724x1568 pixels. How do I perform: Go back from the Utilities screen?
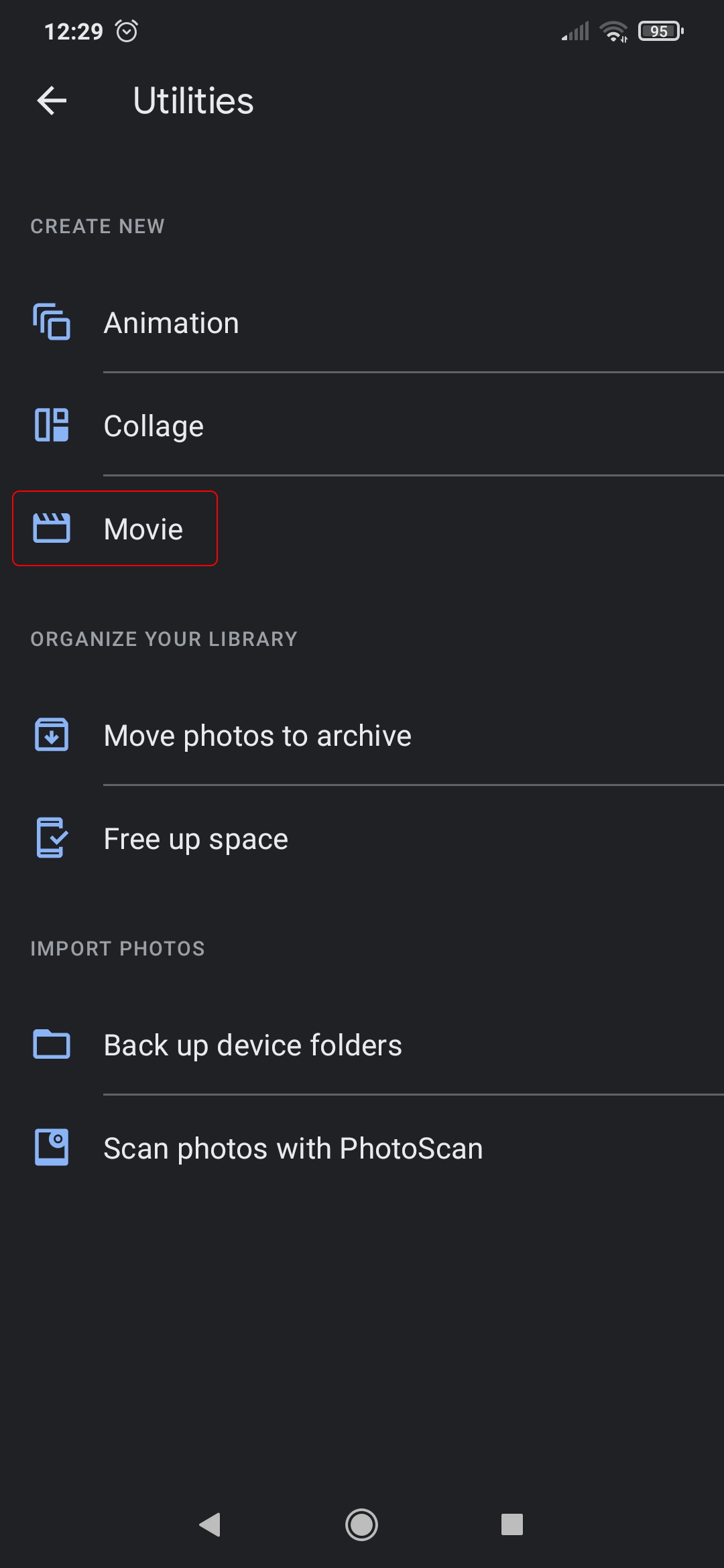(x=52, y=101)
